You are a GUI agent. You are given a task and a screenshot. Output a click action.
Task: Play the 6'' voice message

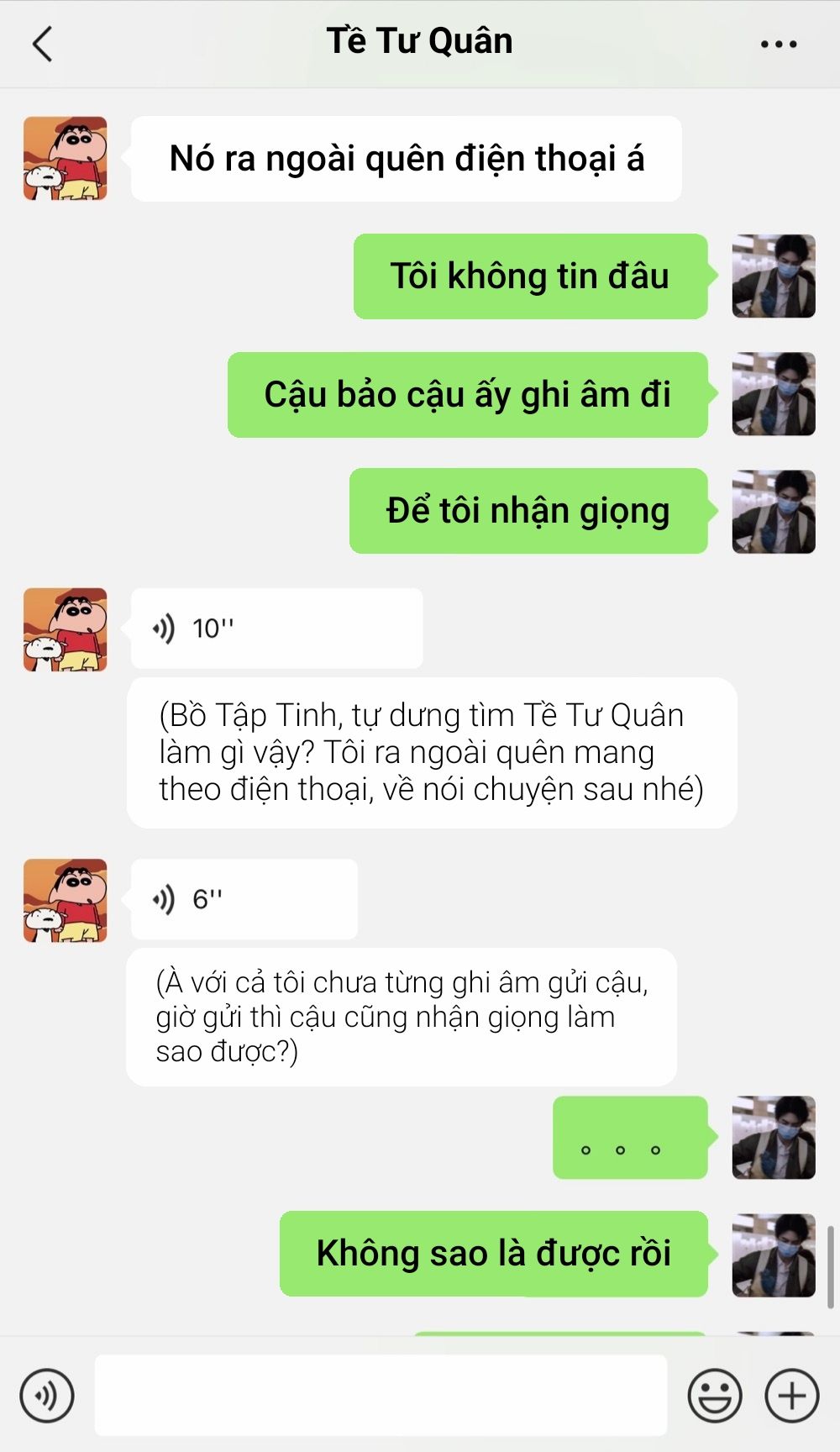tap(244, 899)
